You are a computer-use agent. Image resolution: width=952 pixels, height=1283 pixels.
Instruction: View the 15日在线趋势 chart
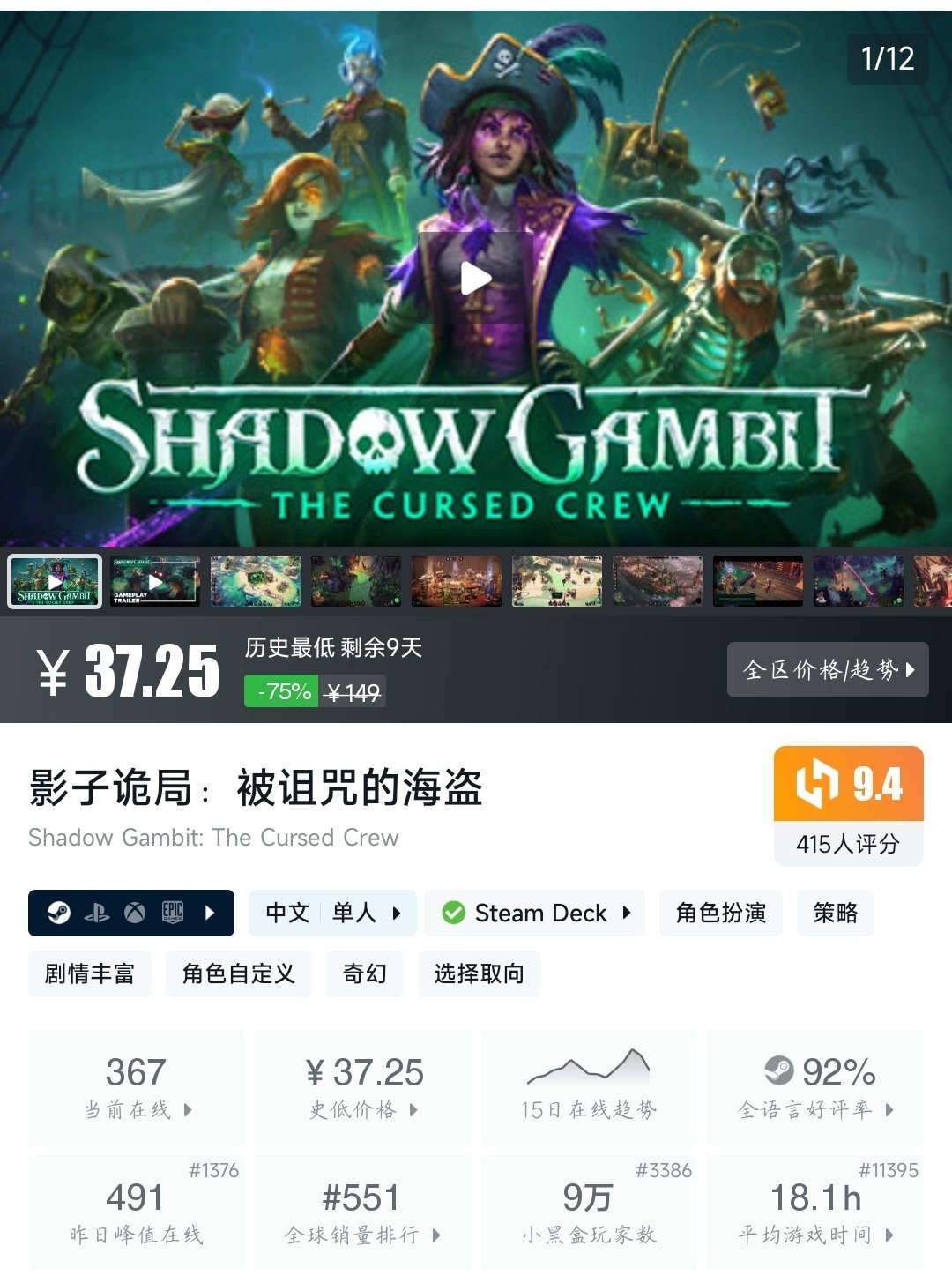coord(588,1087)
